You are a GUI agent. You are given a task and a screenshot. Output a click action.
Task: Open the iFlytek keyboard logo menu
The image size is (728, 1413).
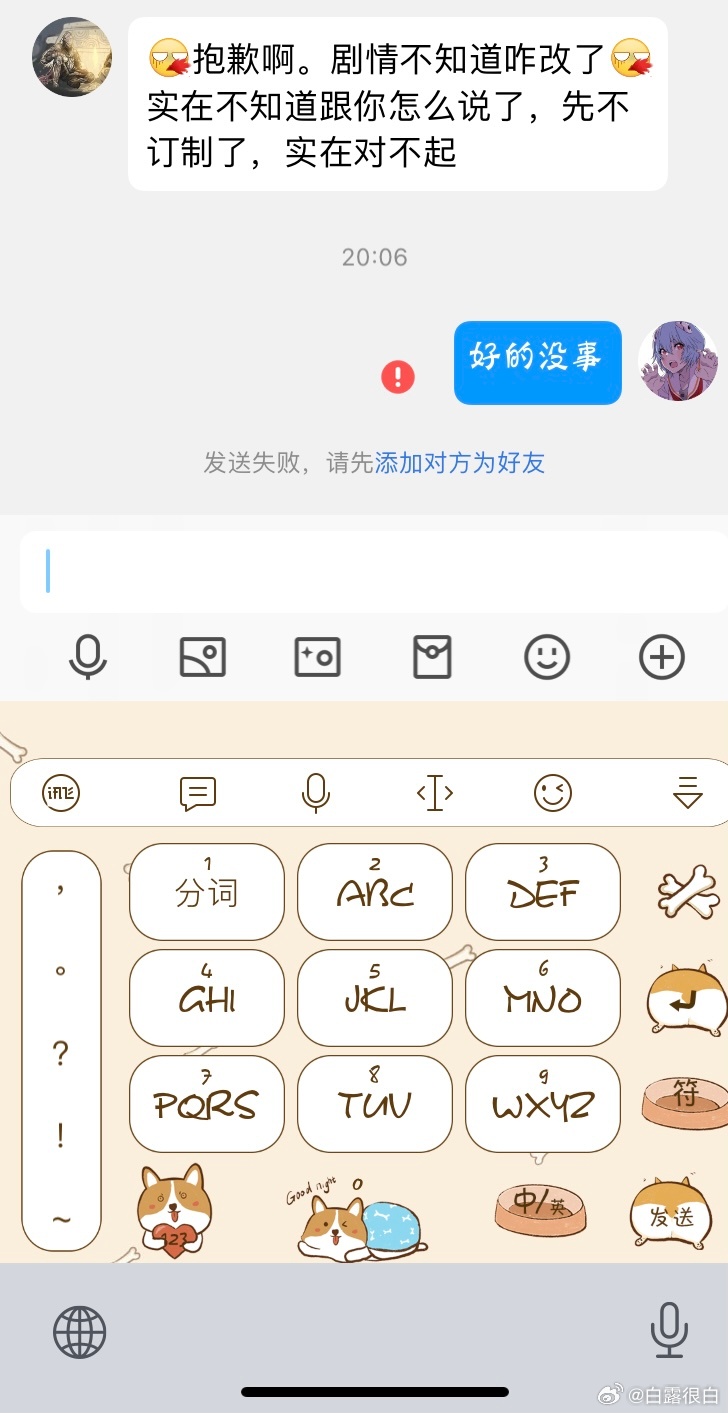click(61, 794)
